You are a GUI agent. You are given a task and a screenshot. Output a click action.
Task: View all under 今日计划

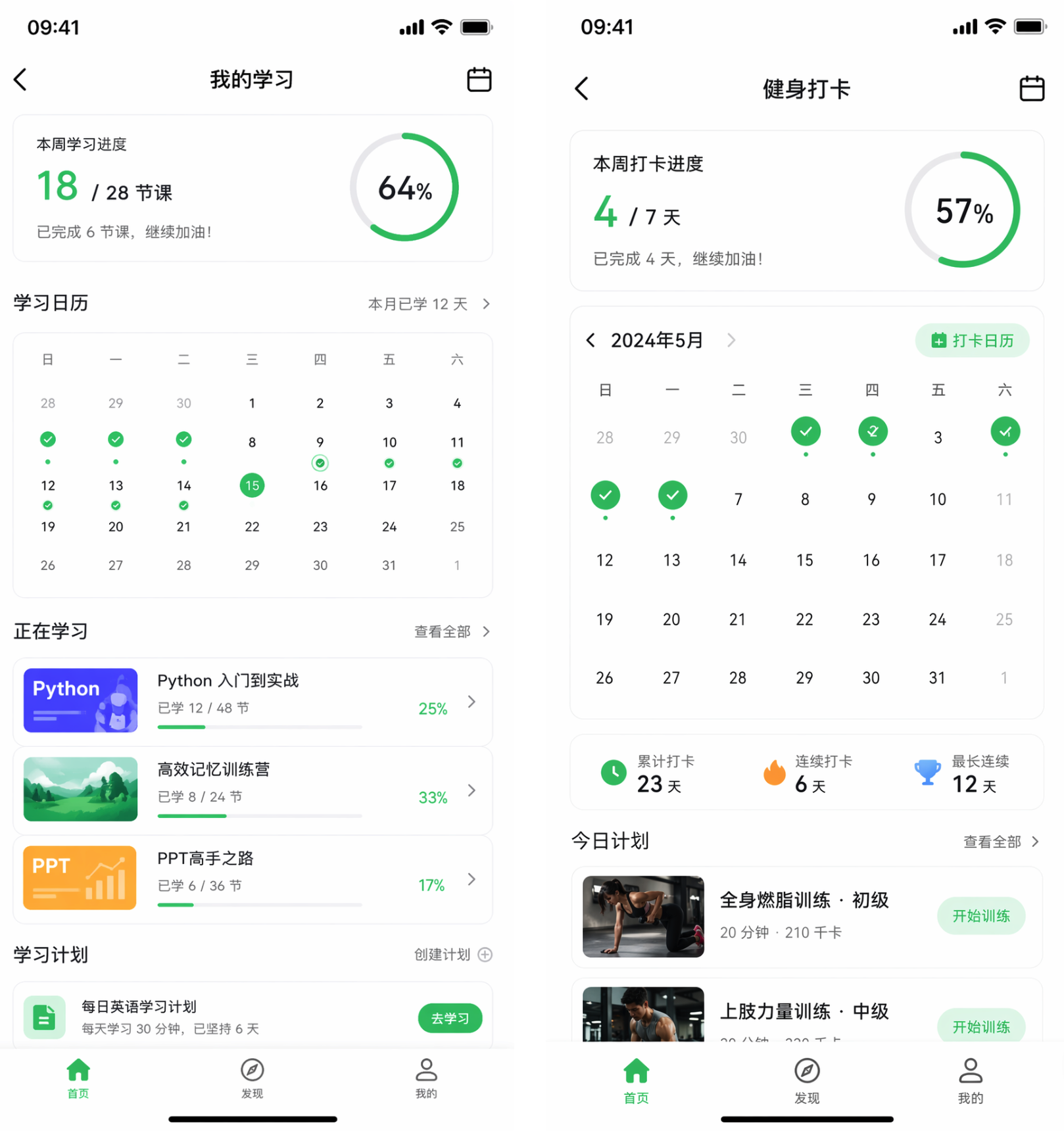1001,842
